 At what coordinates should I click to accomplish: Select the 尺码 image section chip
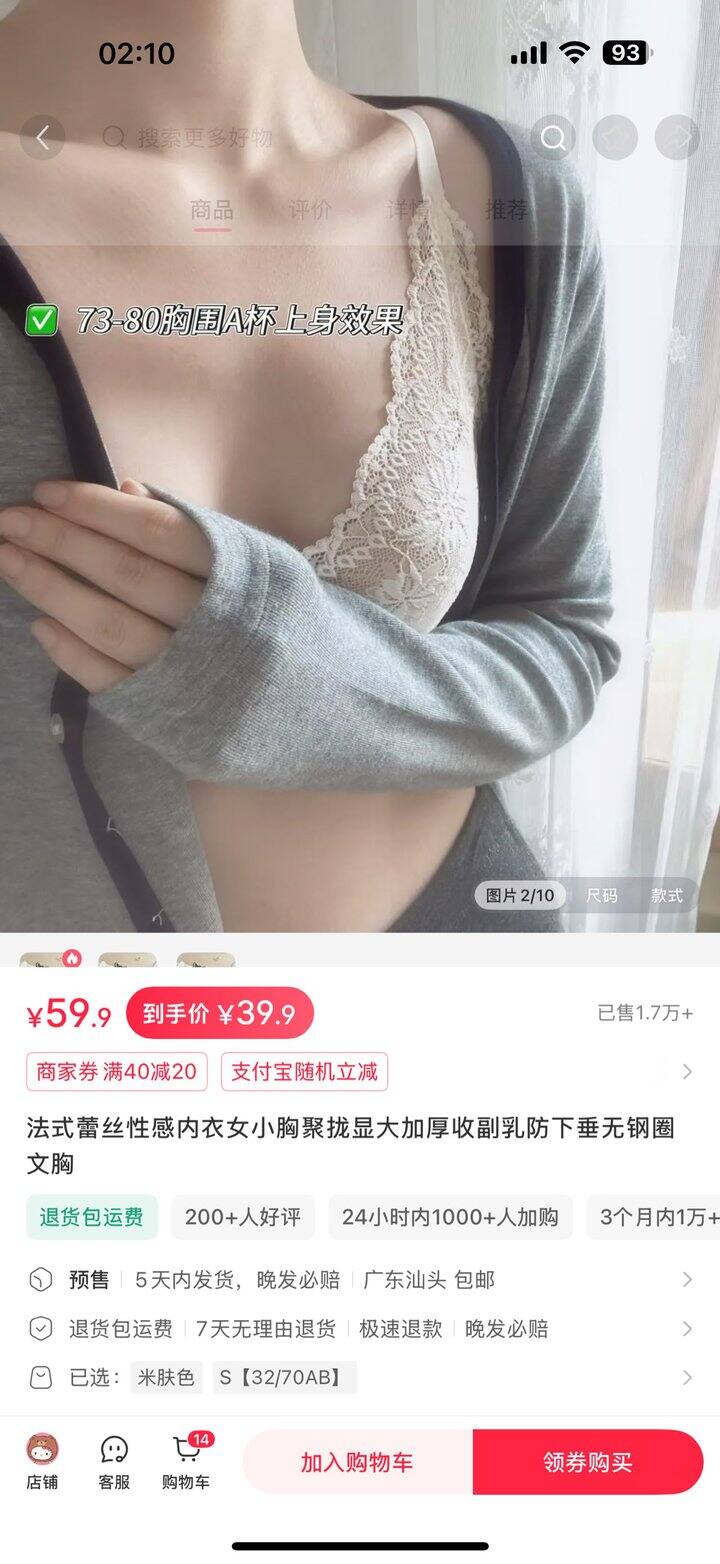[x=602, y=895]
